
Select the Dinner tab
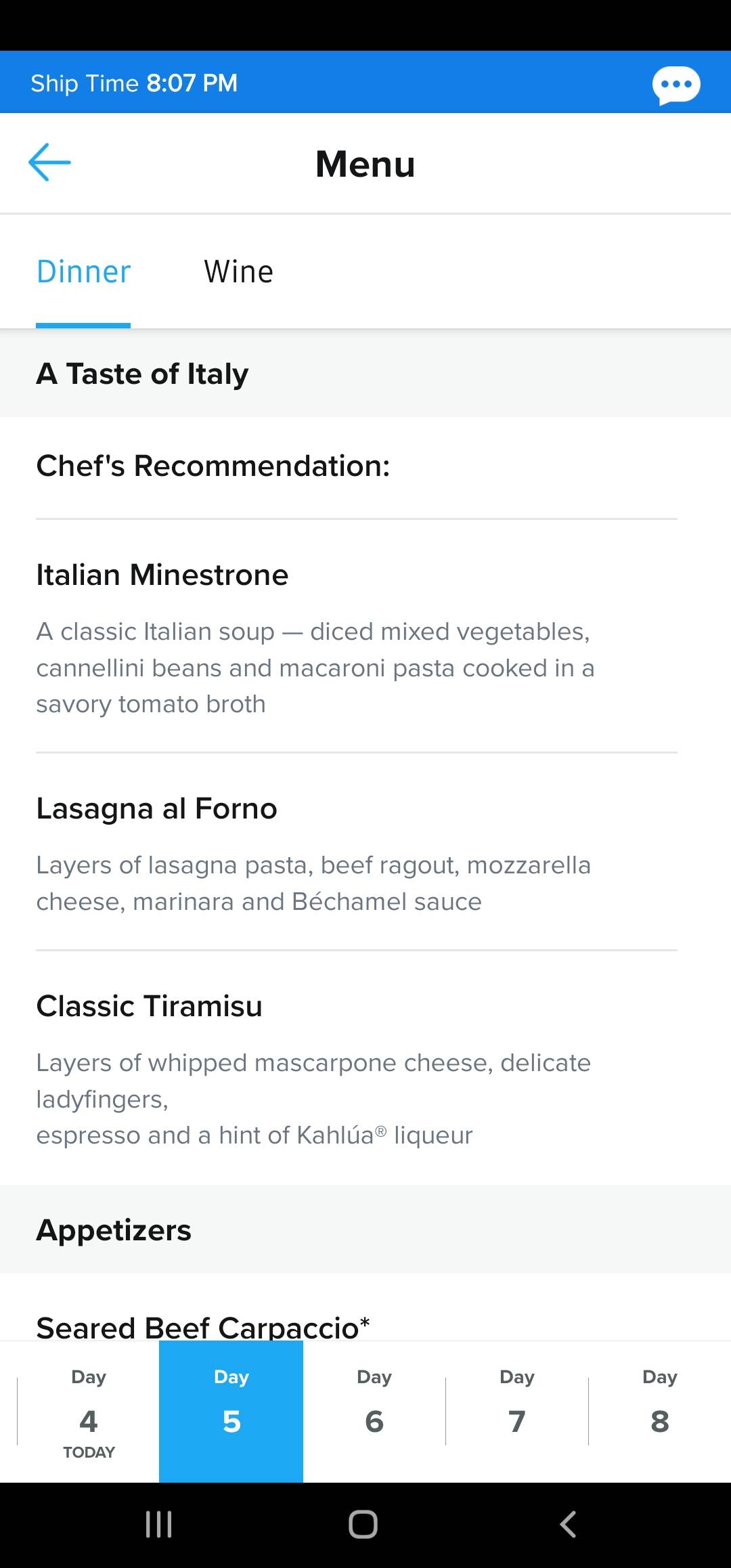83,271
